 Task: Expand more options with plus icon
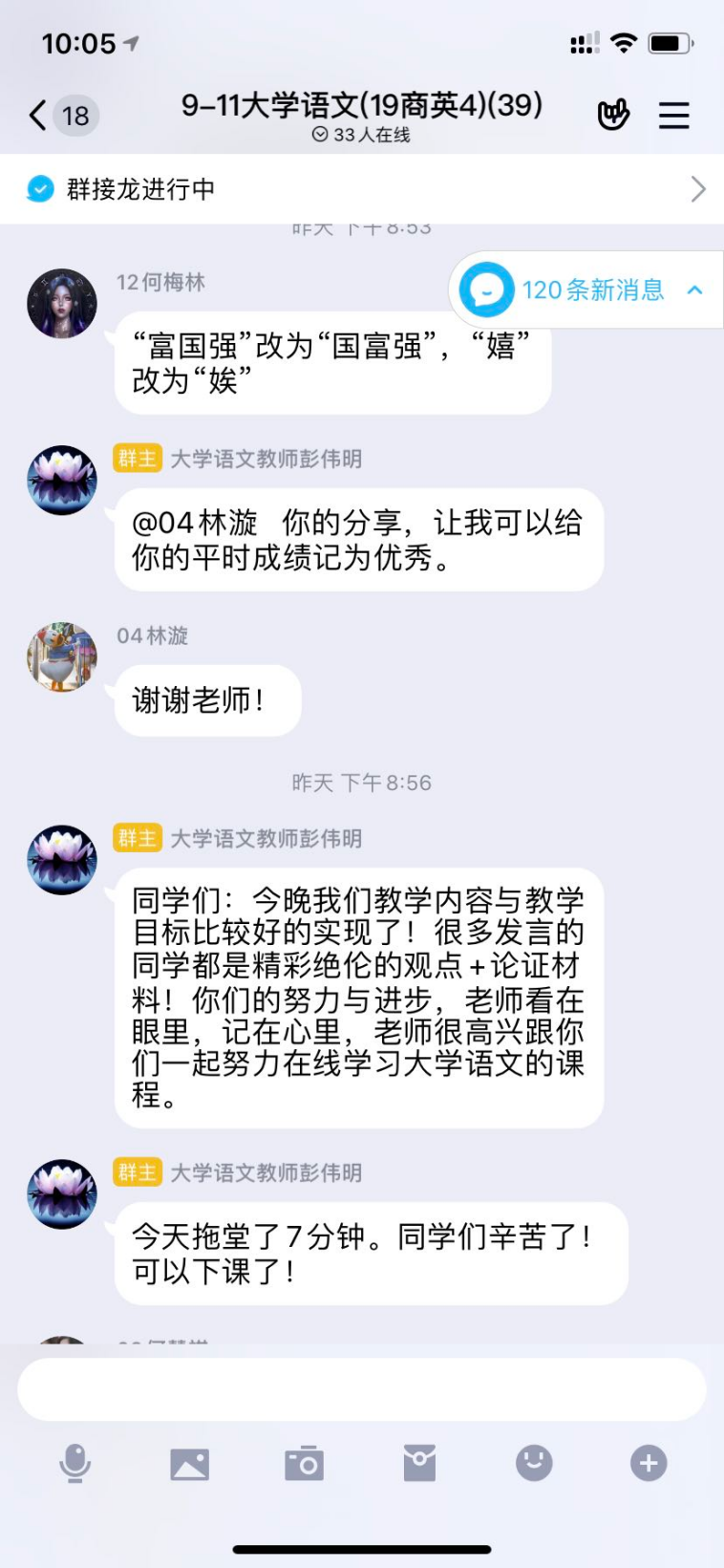[649, 1463]
